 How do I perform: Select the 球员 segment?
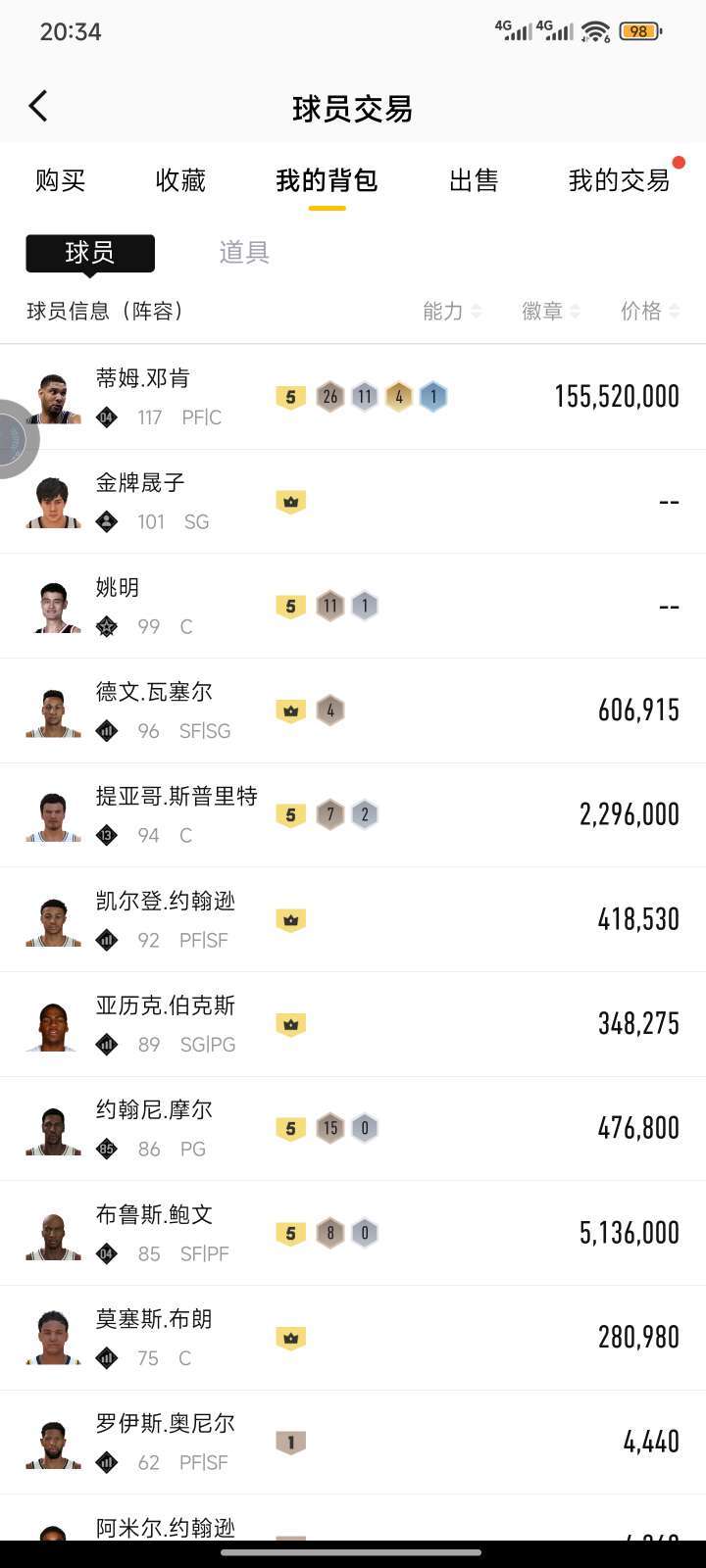[x=90, y=253]
